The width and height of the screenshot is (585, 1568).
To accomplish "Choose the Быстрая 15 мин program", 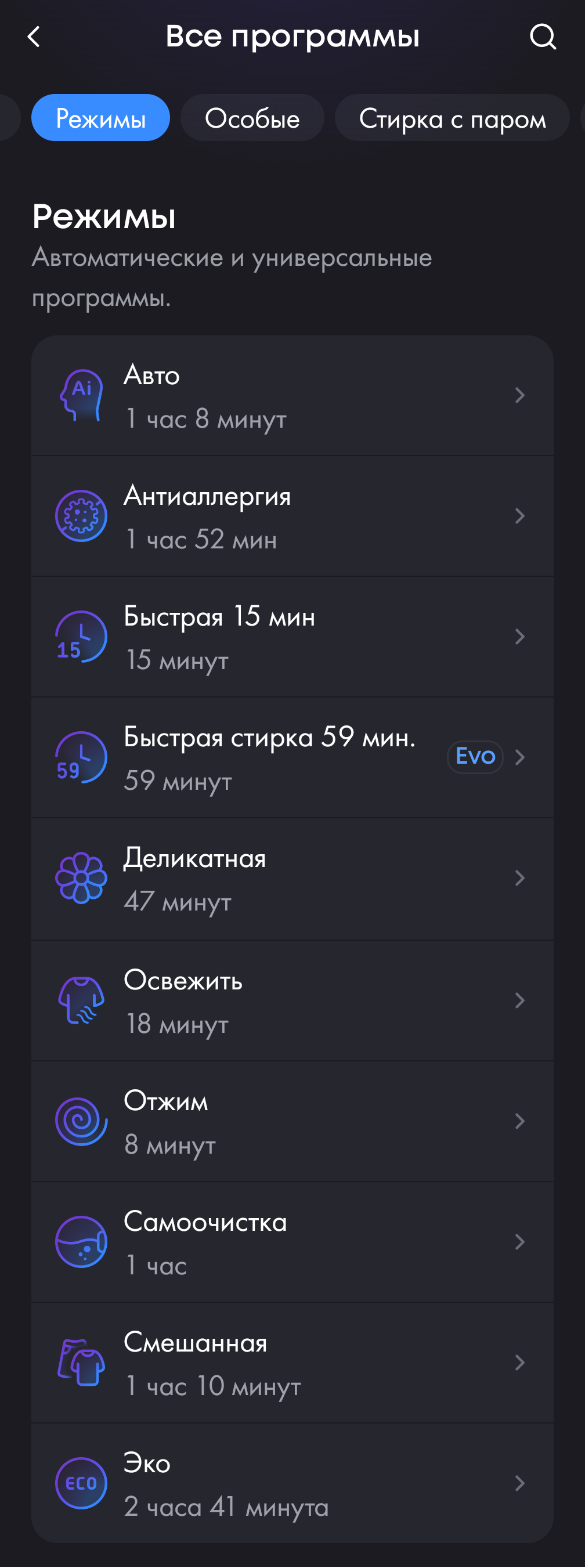I will (x=292, y=637).
